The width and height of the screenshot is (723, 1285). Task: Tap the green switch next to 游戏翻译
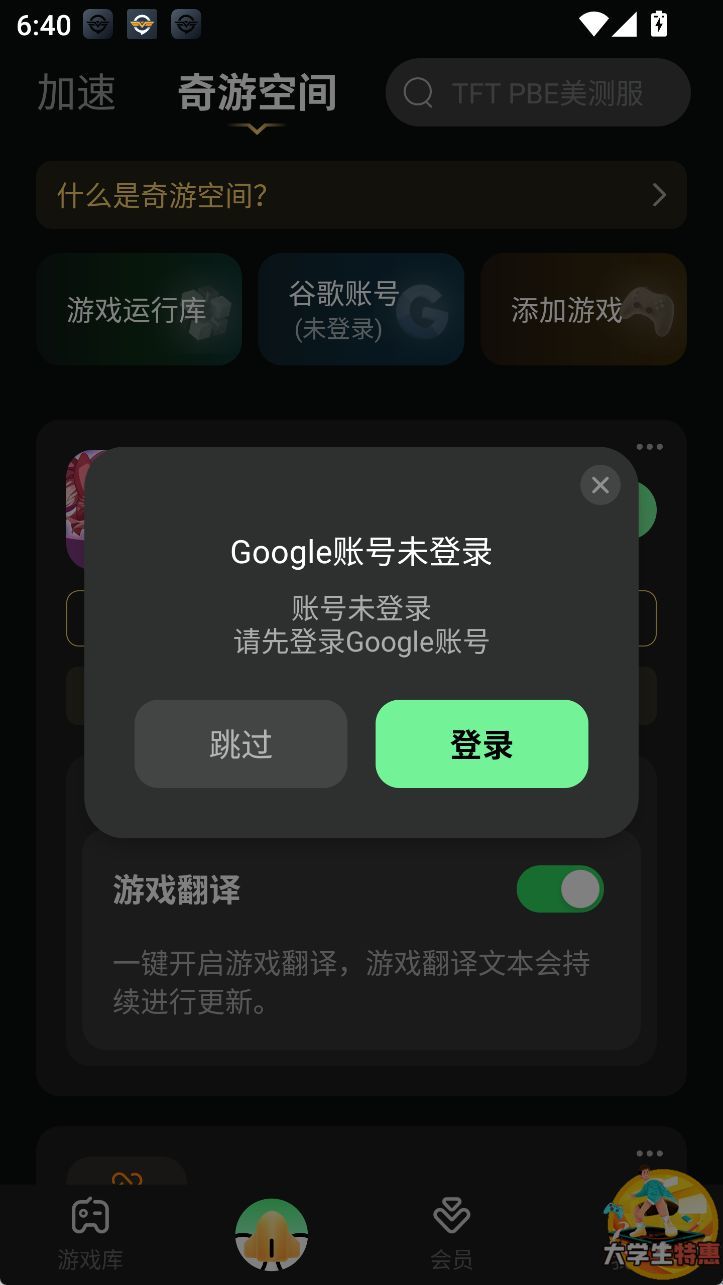(x=560, y=889)
